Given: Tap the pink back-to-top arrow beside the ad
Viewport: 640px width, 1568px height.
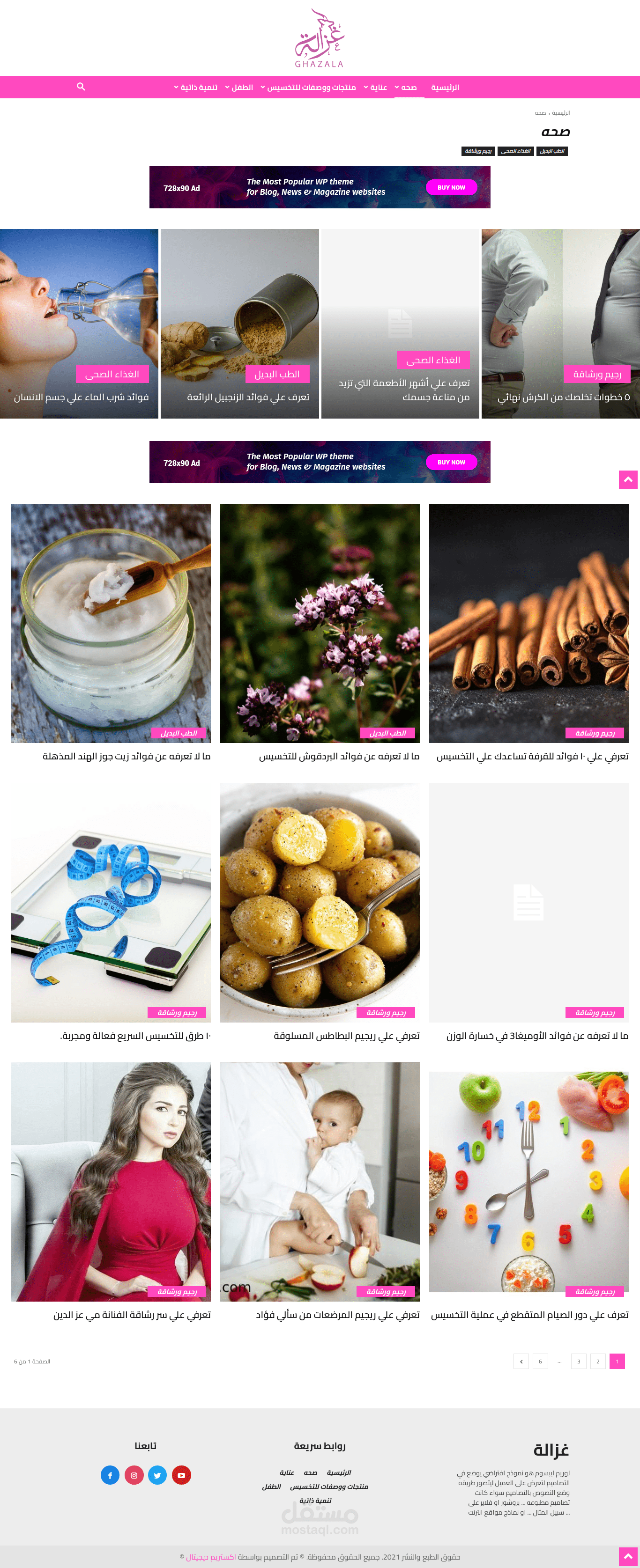Looking at the screenshot, I should click(628, 479).
